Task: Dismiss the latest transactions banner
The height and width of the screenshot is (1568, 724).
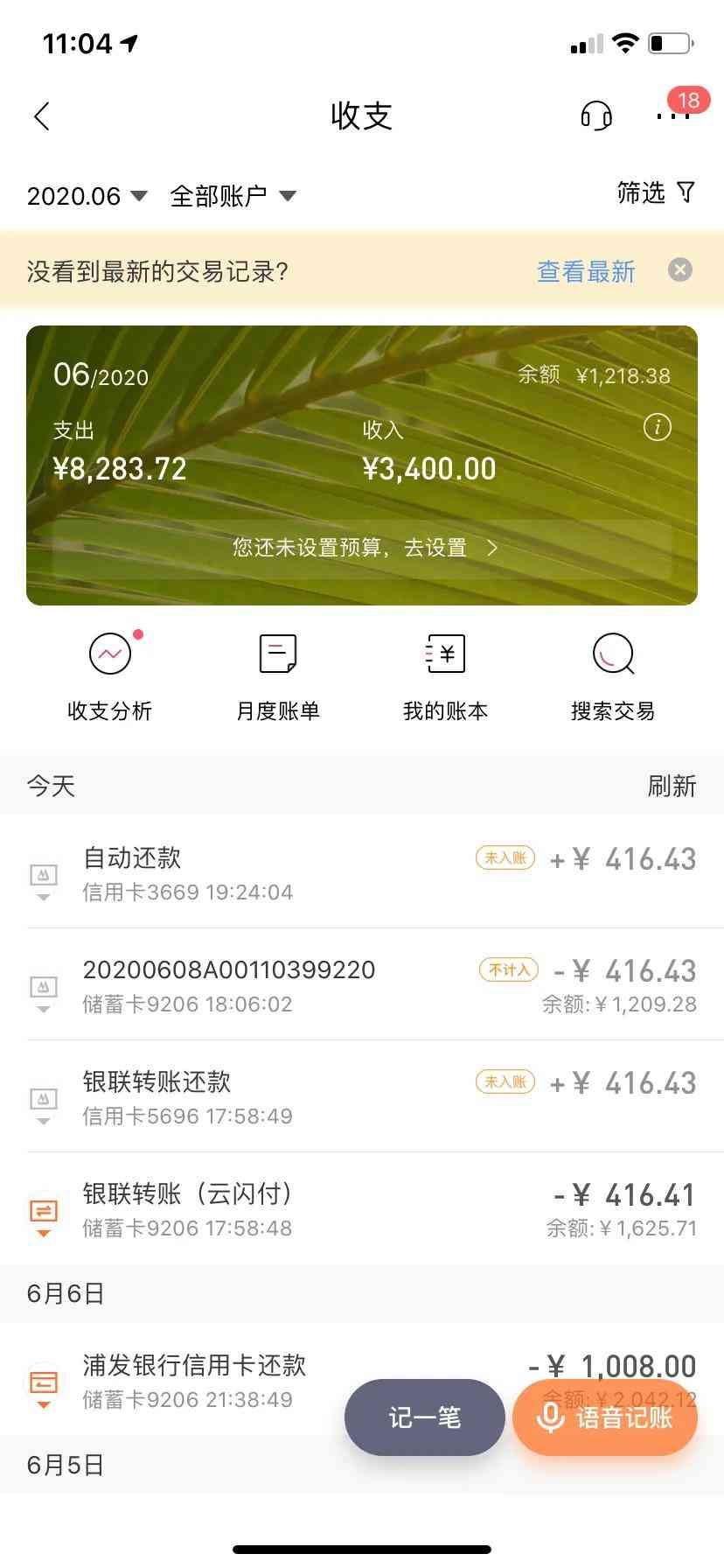Action: [680, 270]
